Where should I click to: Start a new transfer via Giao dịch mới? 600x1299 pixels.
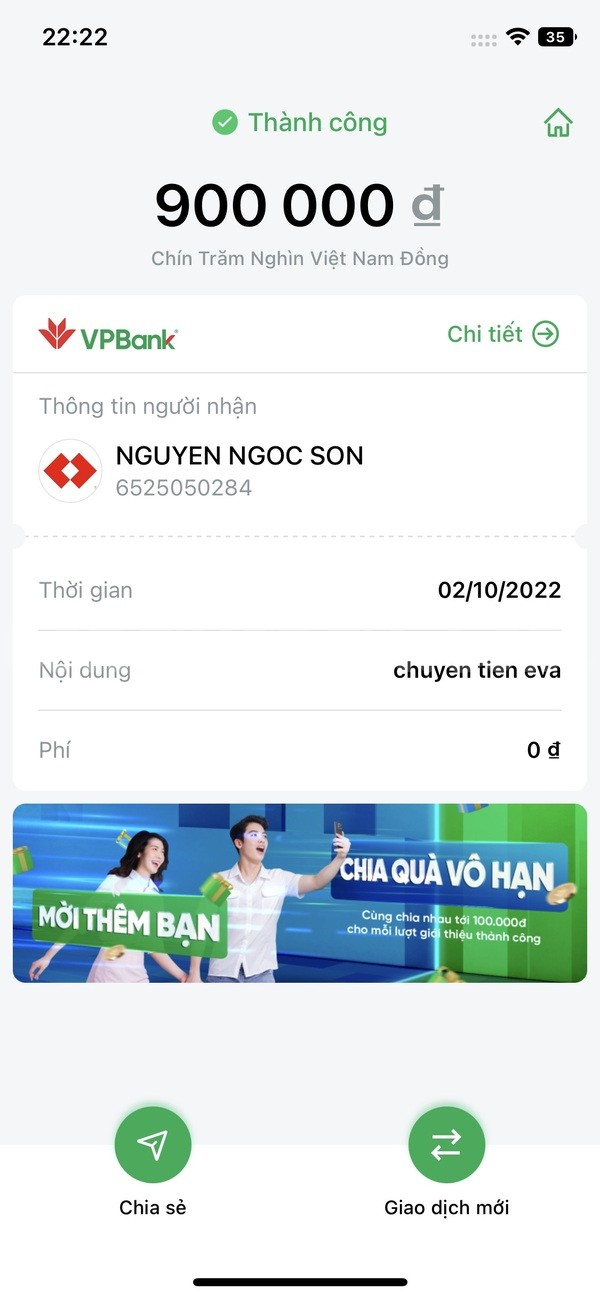447,1145
